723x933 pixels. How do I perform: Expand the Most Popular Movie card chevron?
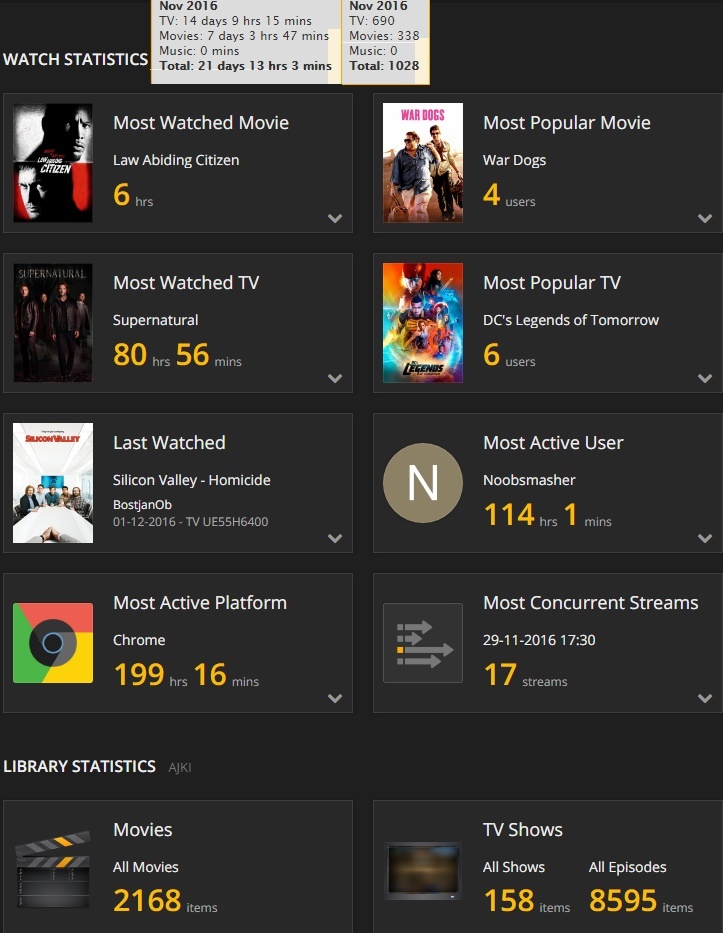[x=705, y=218]
